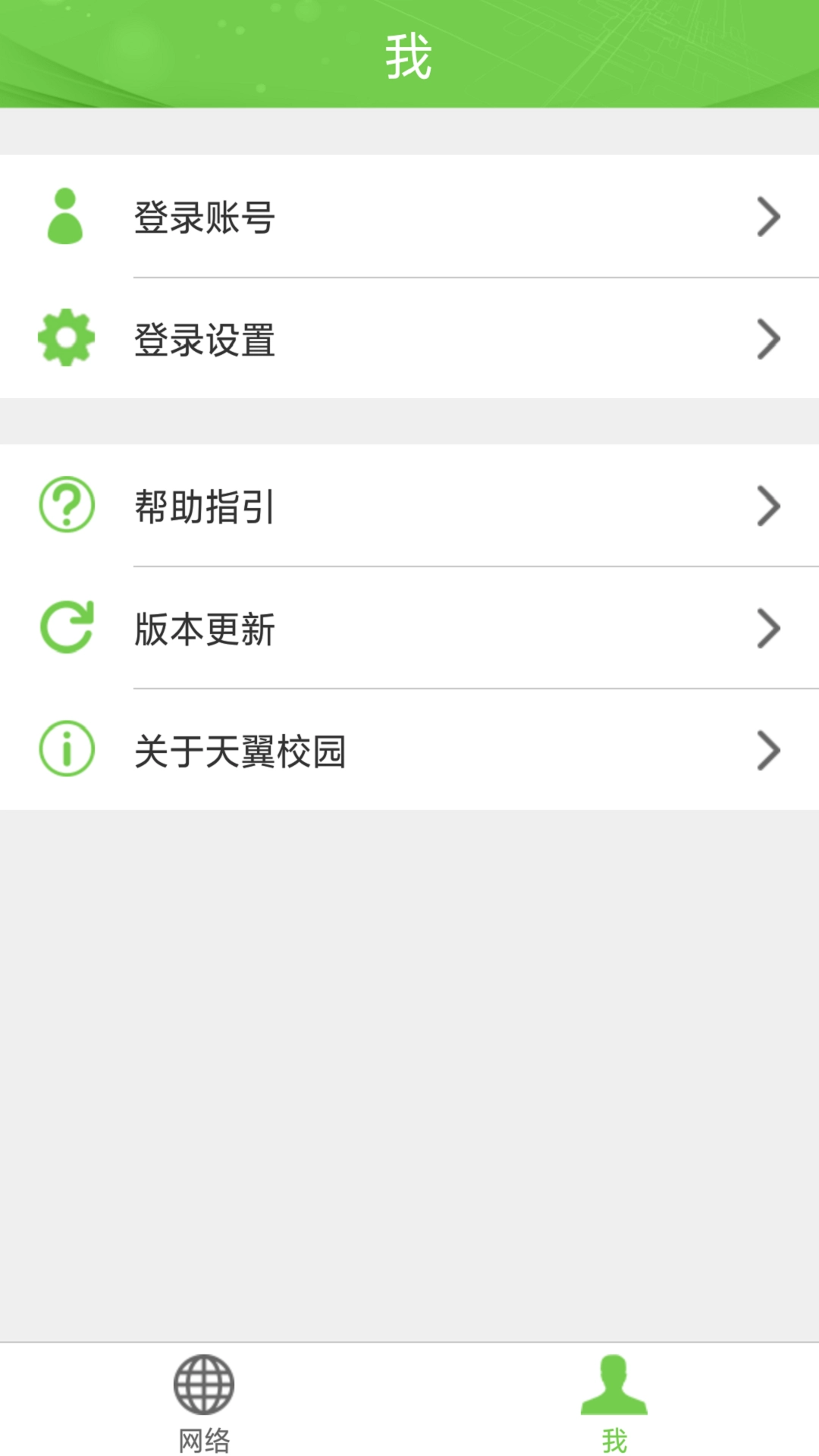
Task: Expand the chevron on the 关于天翼校园 row
Action: pyautogui.click(x=767, y=751)
